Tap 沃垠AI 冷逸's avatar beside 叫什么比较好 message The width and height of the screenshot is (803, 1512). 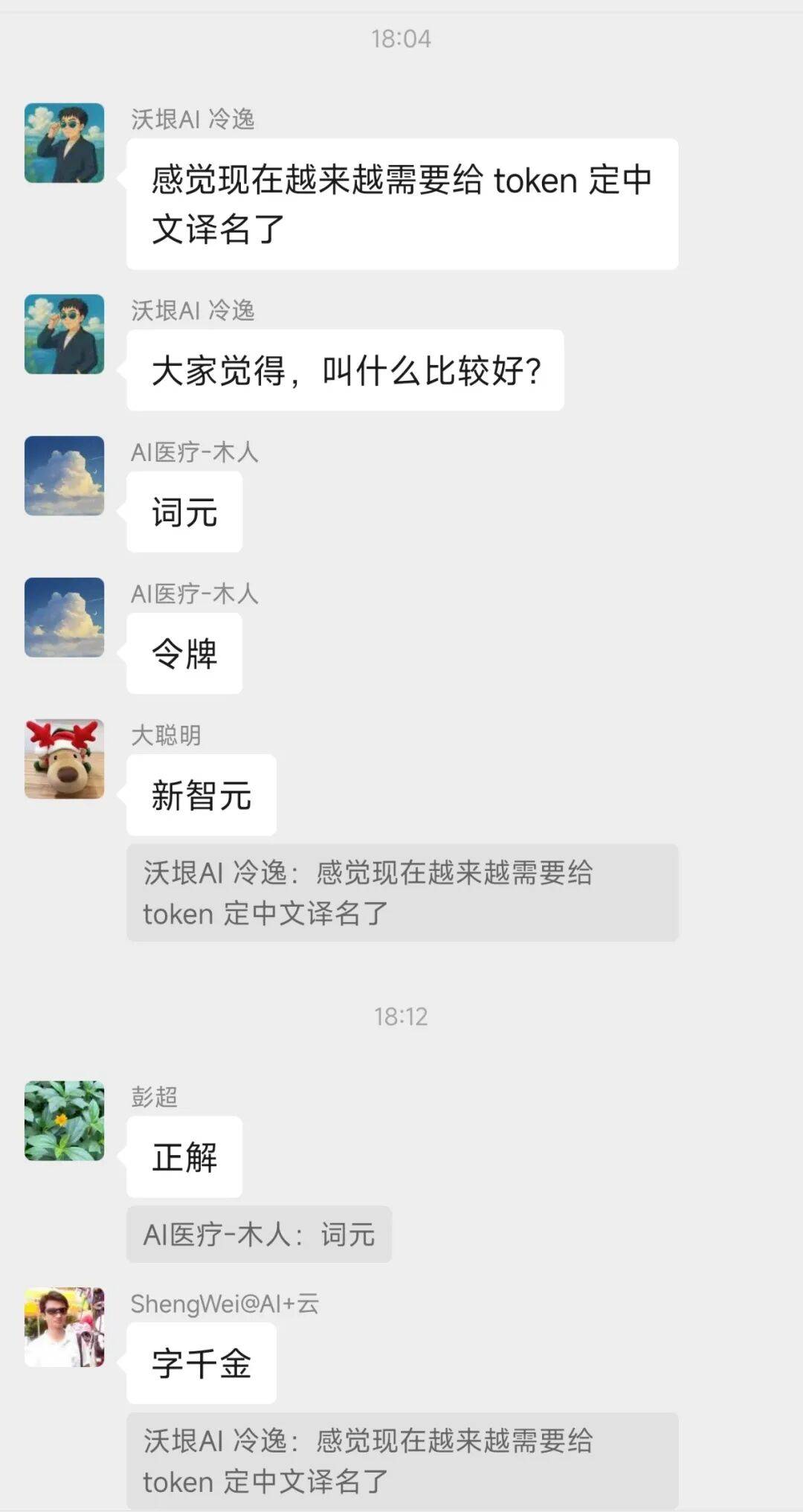[x=65, y=334]
